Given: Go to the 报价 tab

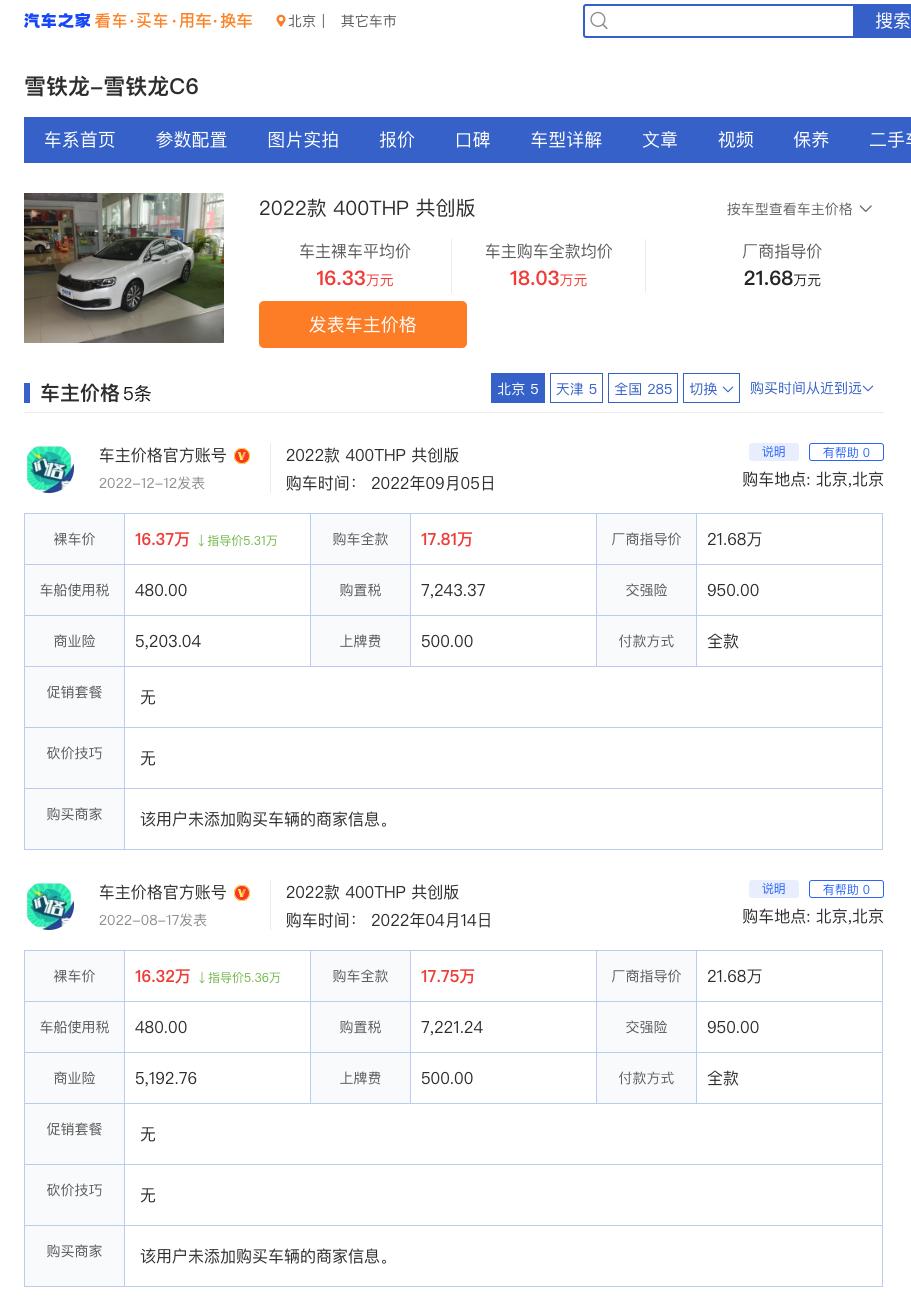Looking at the screenshot, I should (397, 140).
